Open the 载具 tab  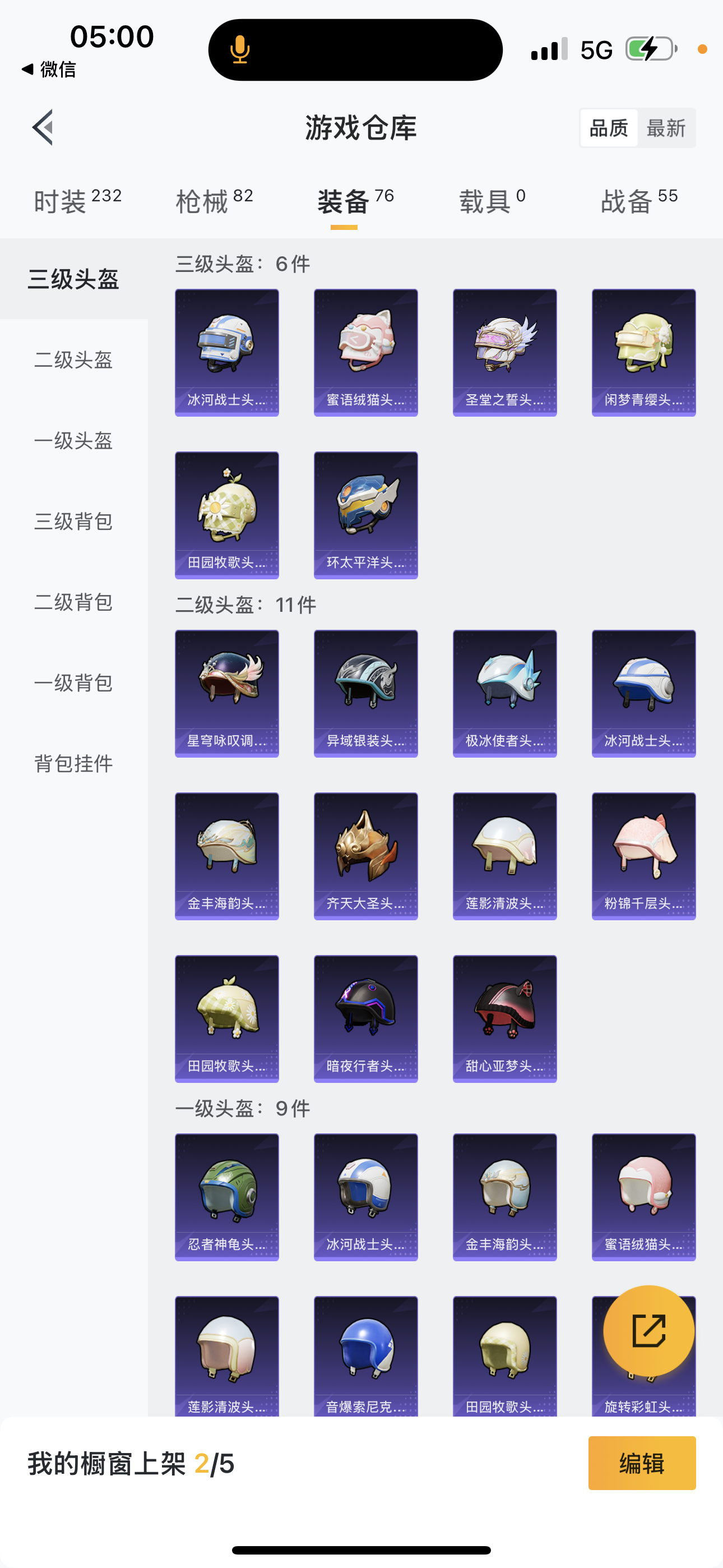(x=492, y=201)
